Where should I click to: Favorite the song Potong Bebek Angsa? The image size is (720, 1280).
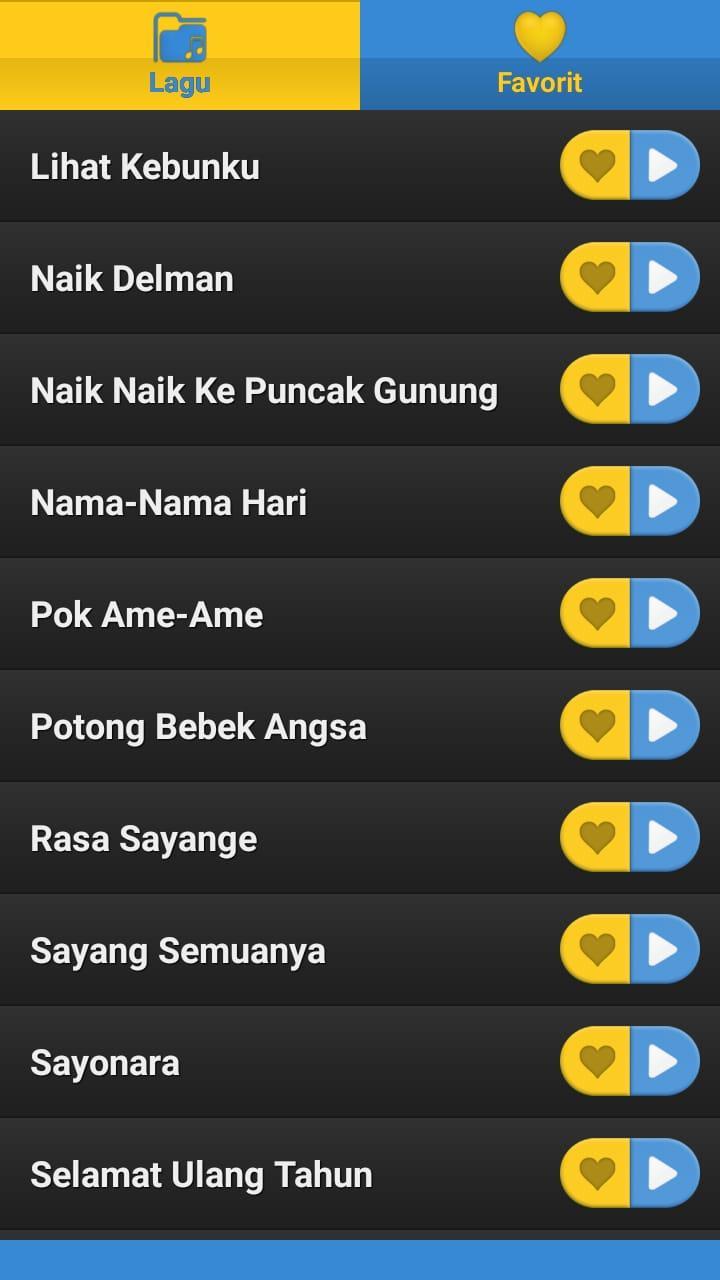click(x=597, y=726)
